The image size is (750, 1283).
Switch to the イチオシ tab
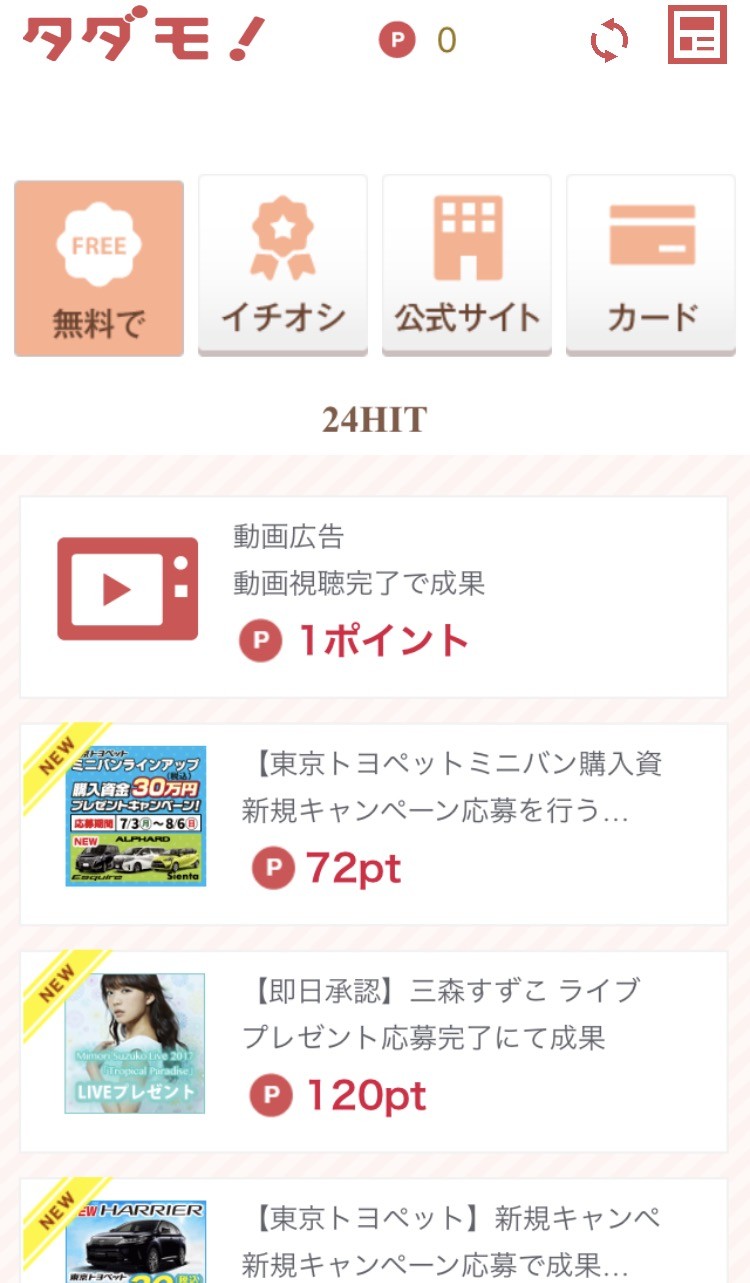(x=283, y=265)
